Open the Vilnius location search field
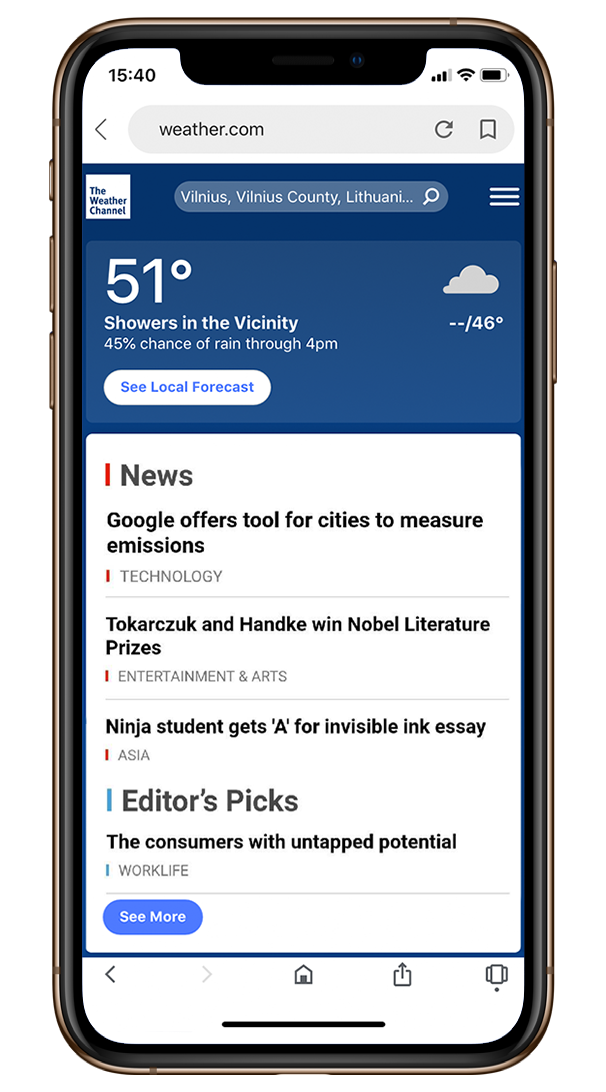Screen dimensions: 606x1092 click(x=311, y=196)
